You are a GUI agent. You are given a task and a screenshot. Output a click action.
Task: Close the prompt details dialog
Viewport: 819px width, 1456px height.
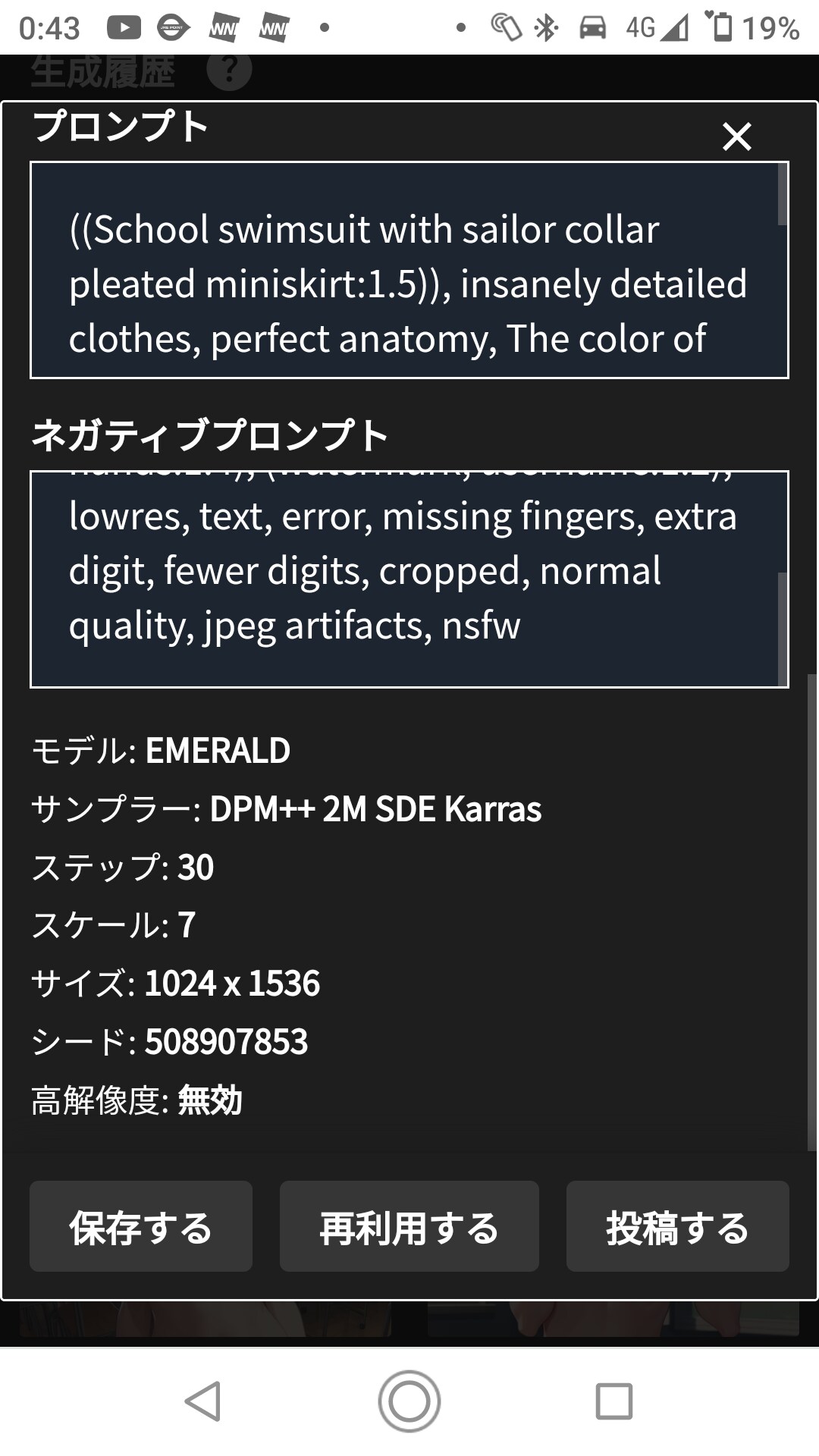pos(736,137)
